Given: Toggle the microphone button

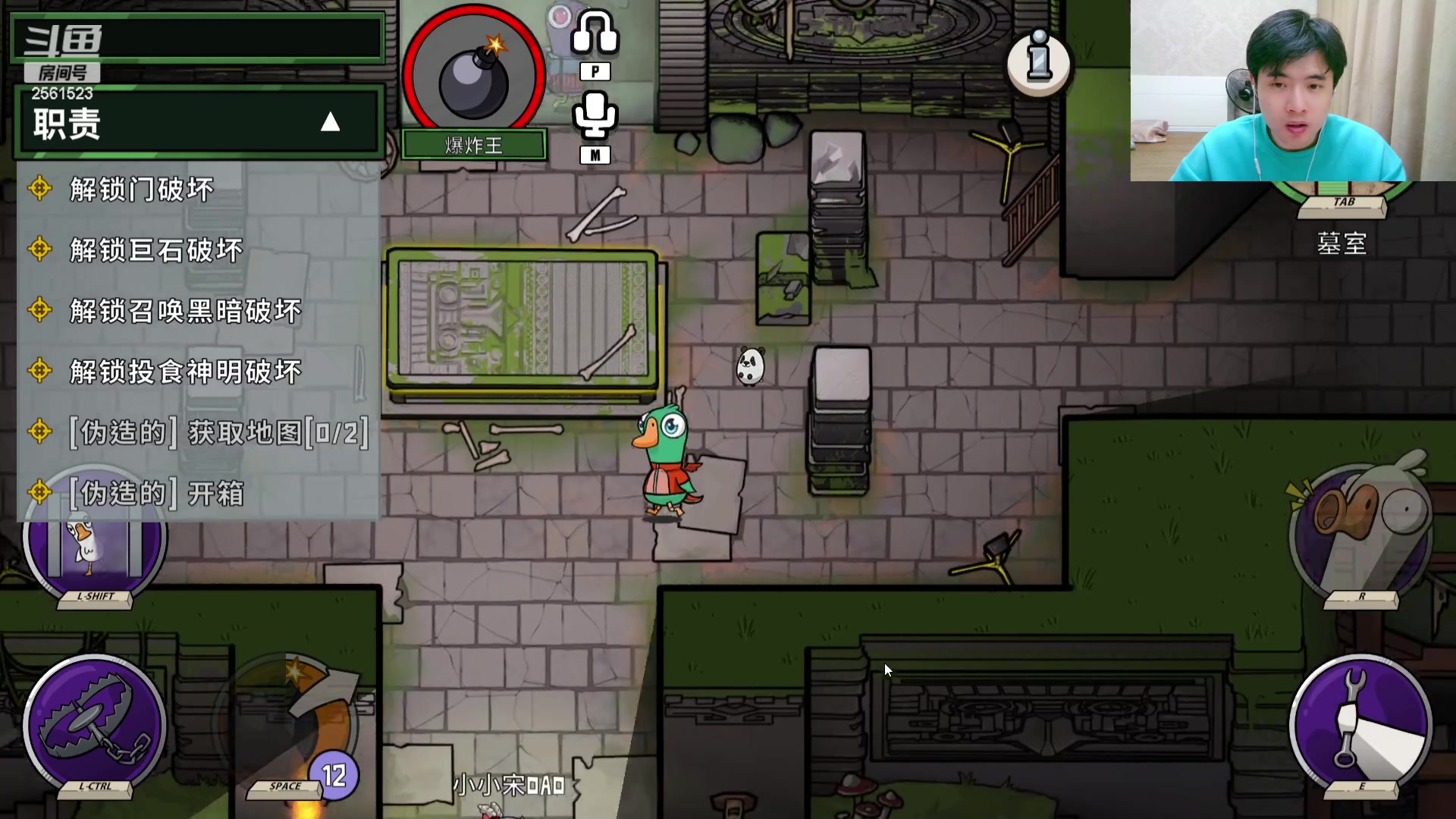Looking at the screenshot, I should pyautogui.click(x=595, y=118).
